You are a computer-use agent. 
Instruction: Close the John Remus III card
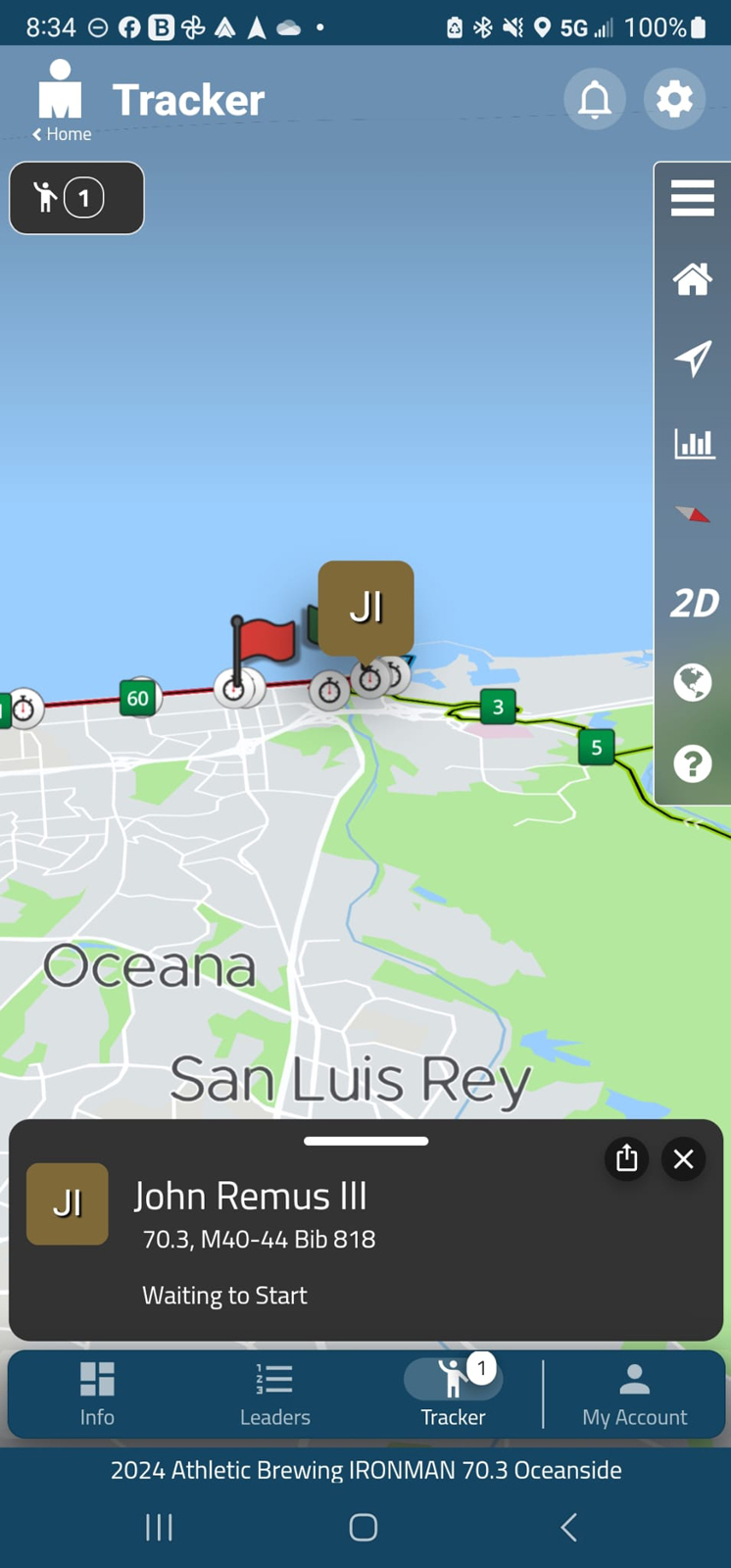tap(684, 1158)
